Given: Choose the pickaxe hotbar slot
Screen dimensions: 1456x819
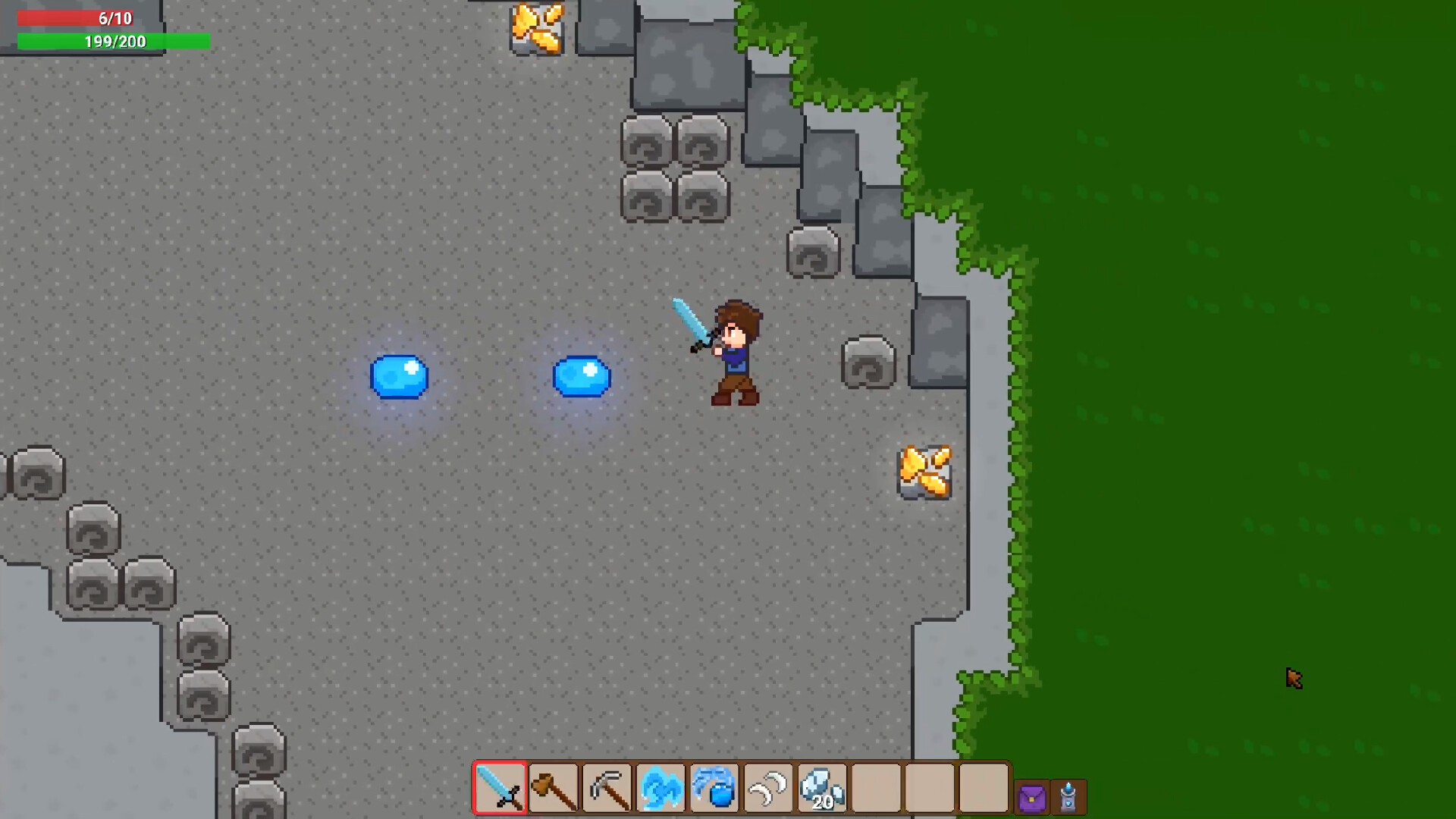Looking at the screenshot, I should (x=607, y=789).
